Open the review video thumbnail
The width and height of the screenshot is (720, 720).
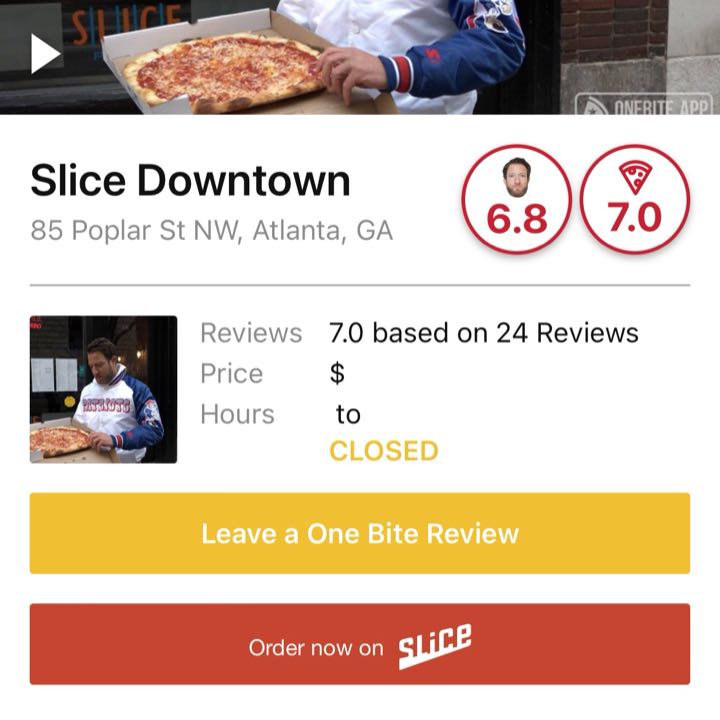click(x=104, y=389)
